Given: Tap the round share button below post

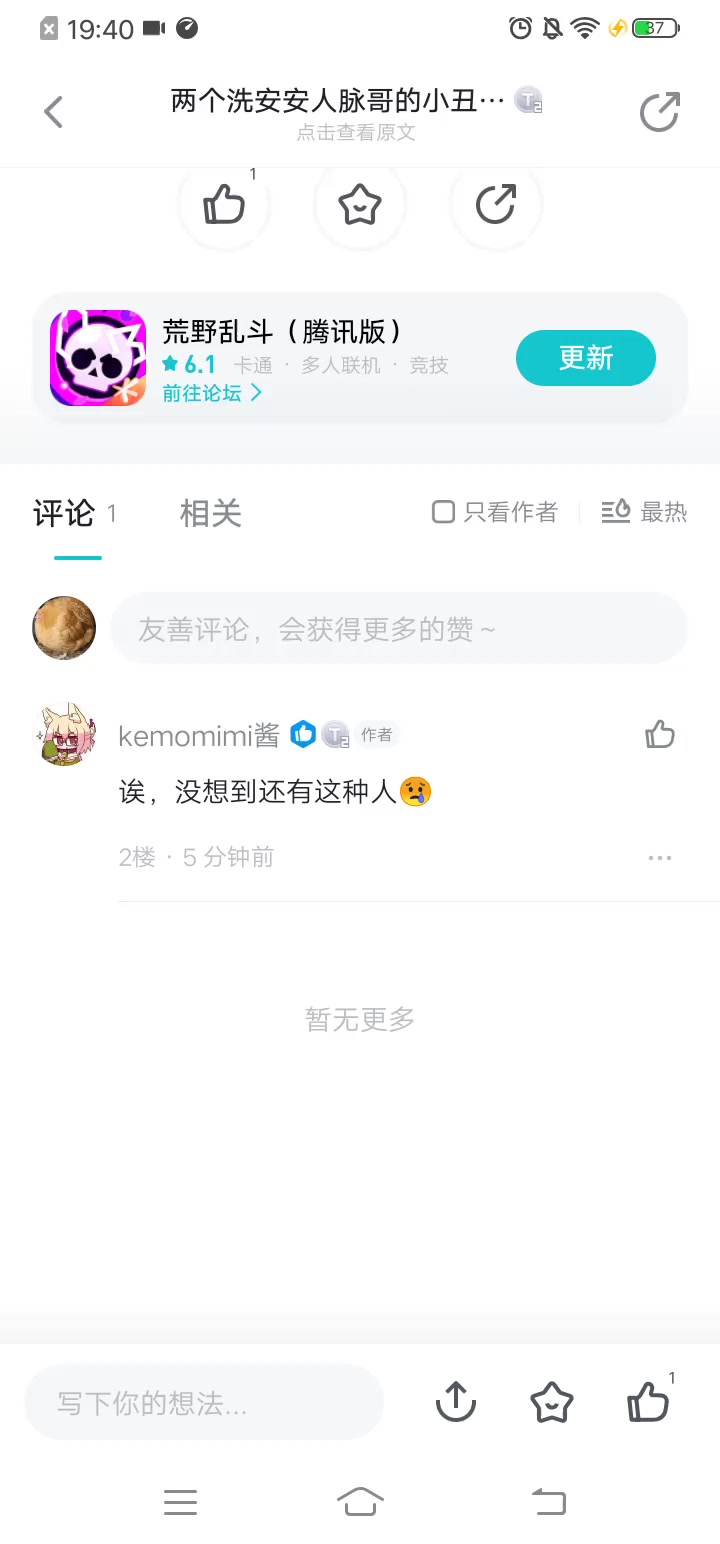Looking at the screenshot, I should point(495,205).
